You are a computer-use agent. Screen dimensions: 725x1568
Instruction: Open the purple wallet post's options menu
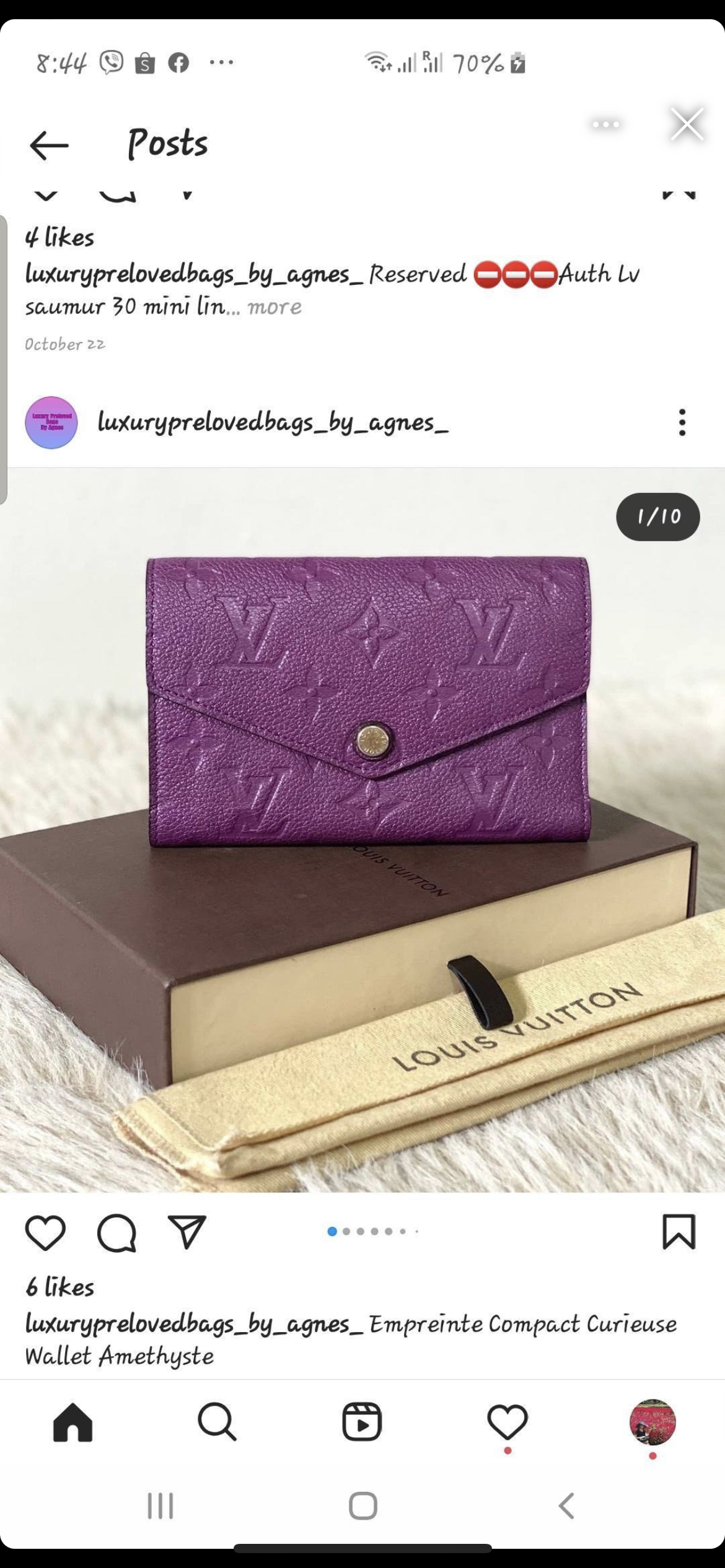(682, 422)
